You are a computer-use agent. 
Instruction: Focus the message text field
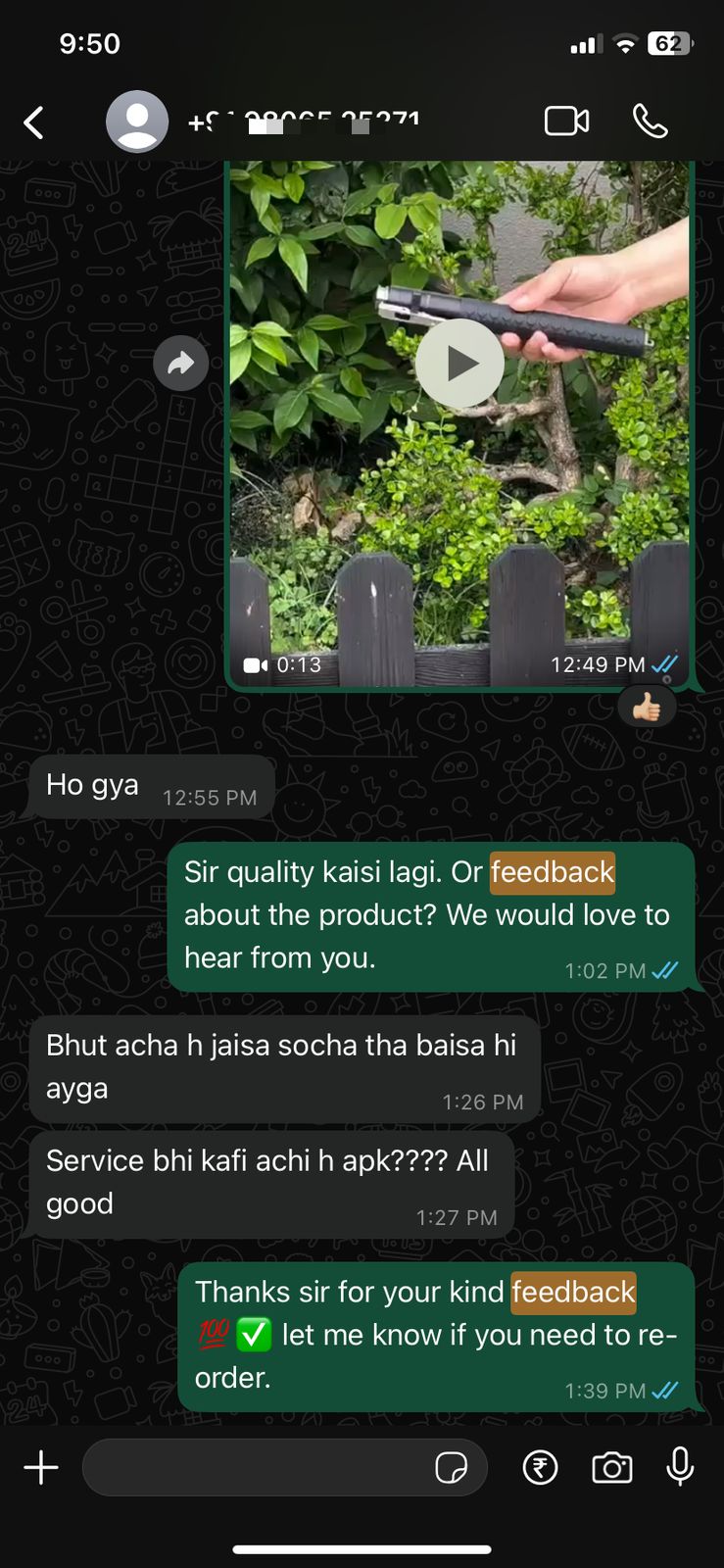255,1467
